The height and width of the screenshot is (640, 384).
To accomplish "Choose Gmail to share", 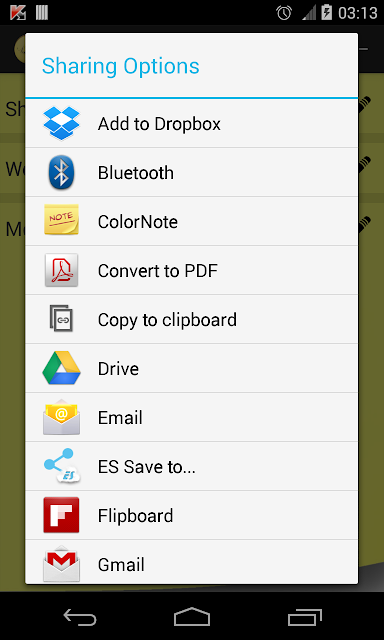I will point(191,562).
